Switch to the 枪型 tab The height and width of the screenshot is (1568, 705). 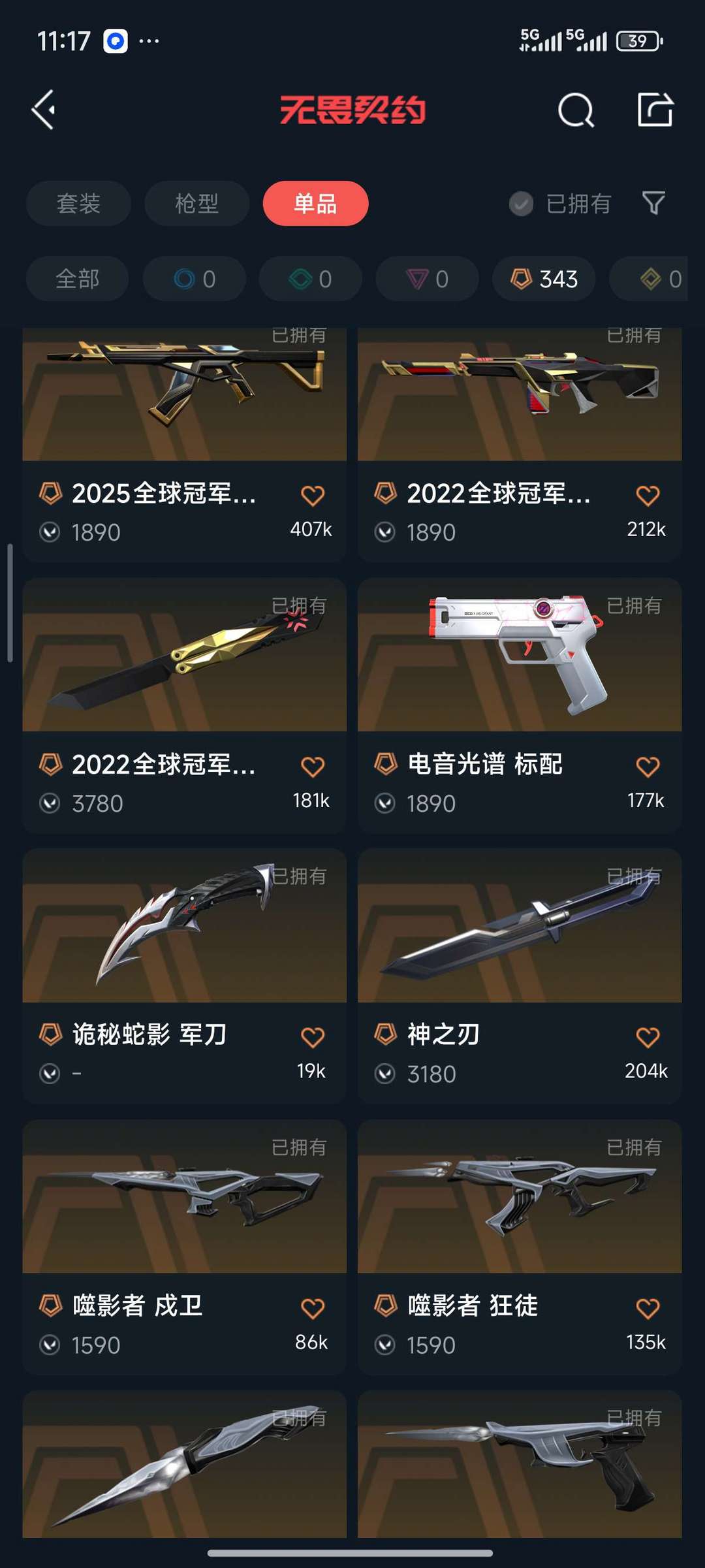pyautogui.click(x=196, y=203)
